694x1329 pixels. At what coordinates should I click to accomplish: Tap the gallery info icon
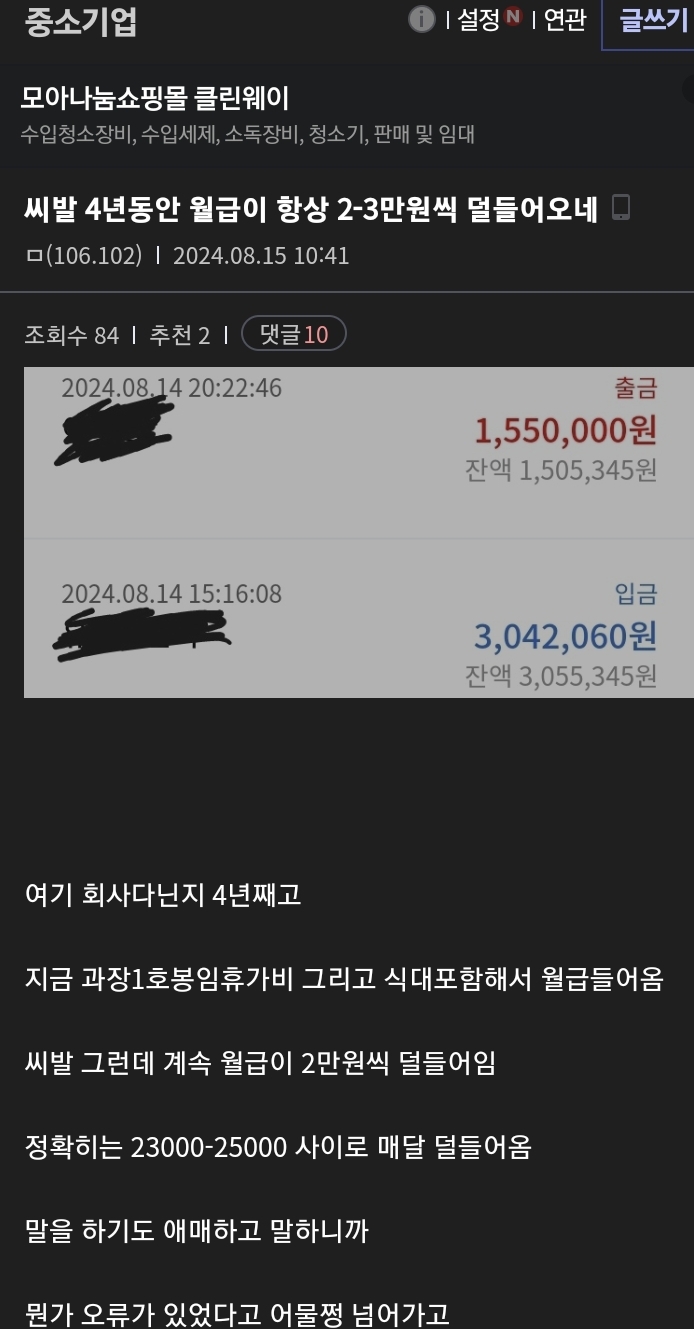tap(422, 19)
